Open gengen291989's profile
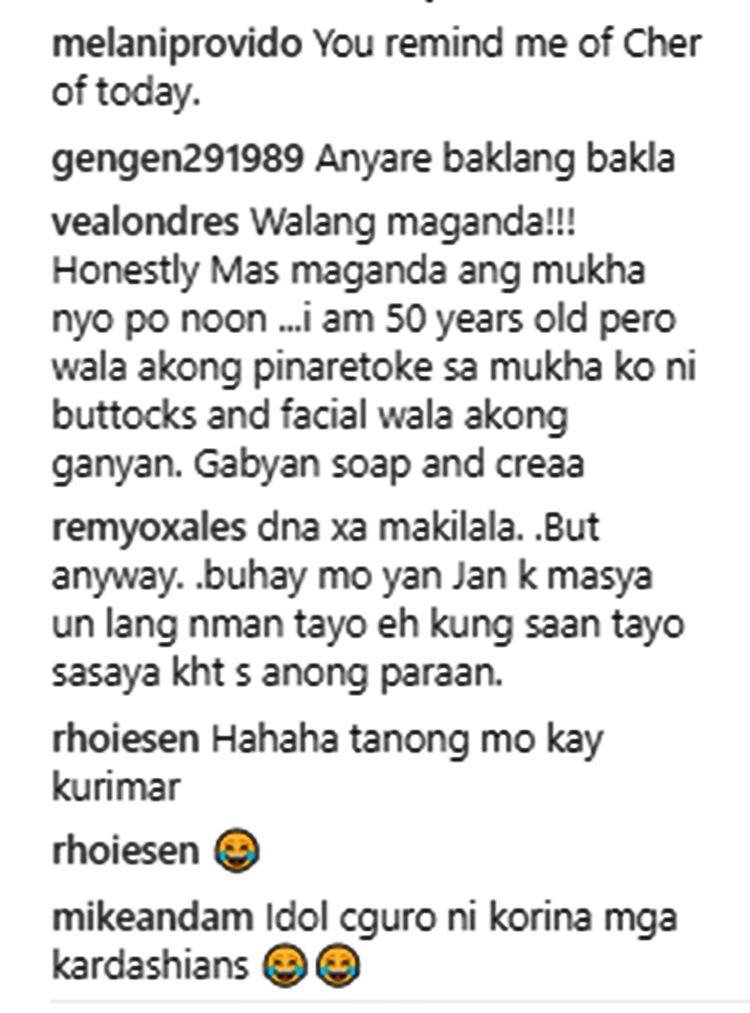The height and width of the screenshot is (1013, 750). 174,160
